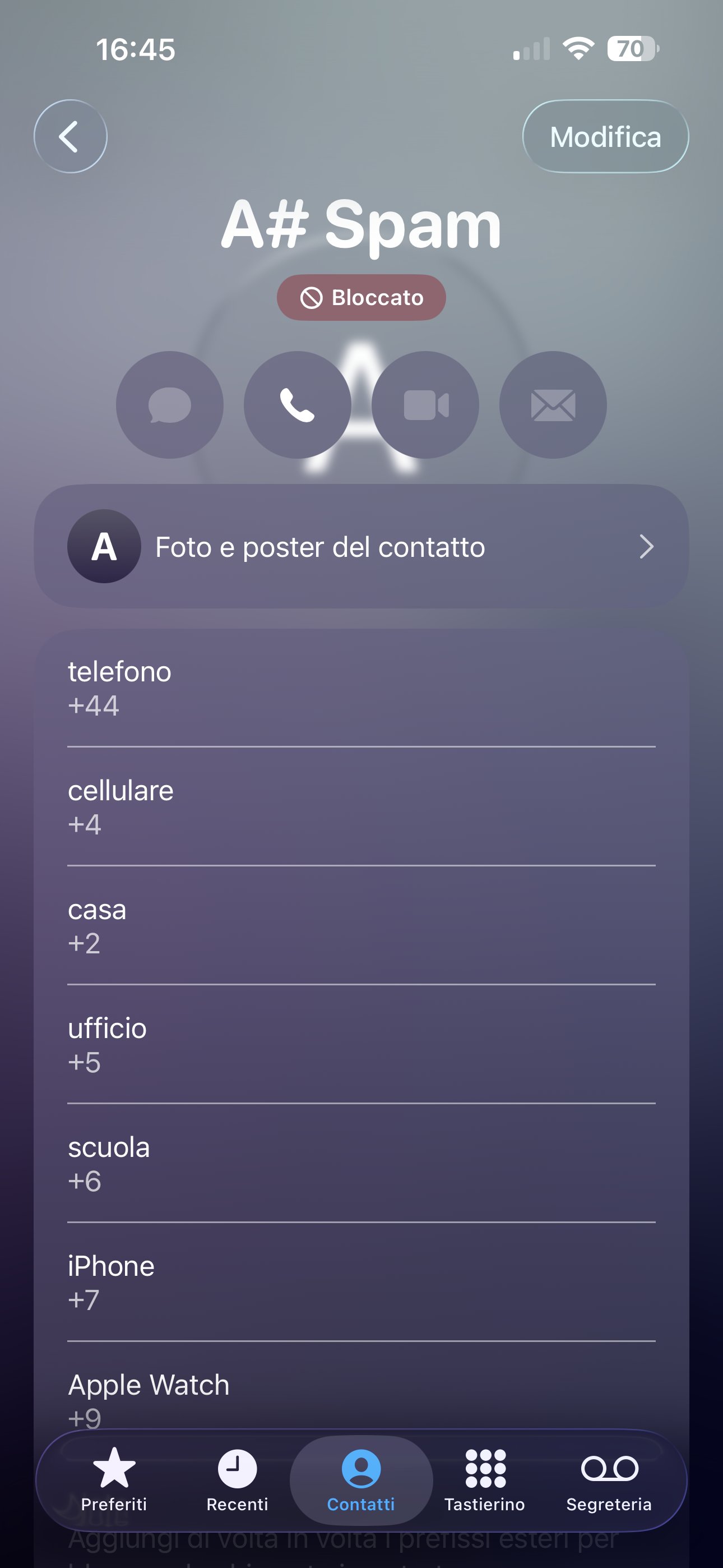Image resolution: width=723 pixels, height=1568 pixels.
Task: Call A# Spam with the phone icon
Action: (x=297, y=405)
